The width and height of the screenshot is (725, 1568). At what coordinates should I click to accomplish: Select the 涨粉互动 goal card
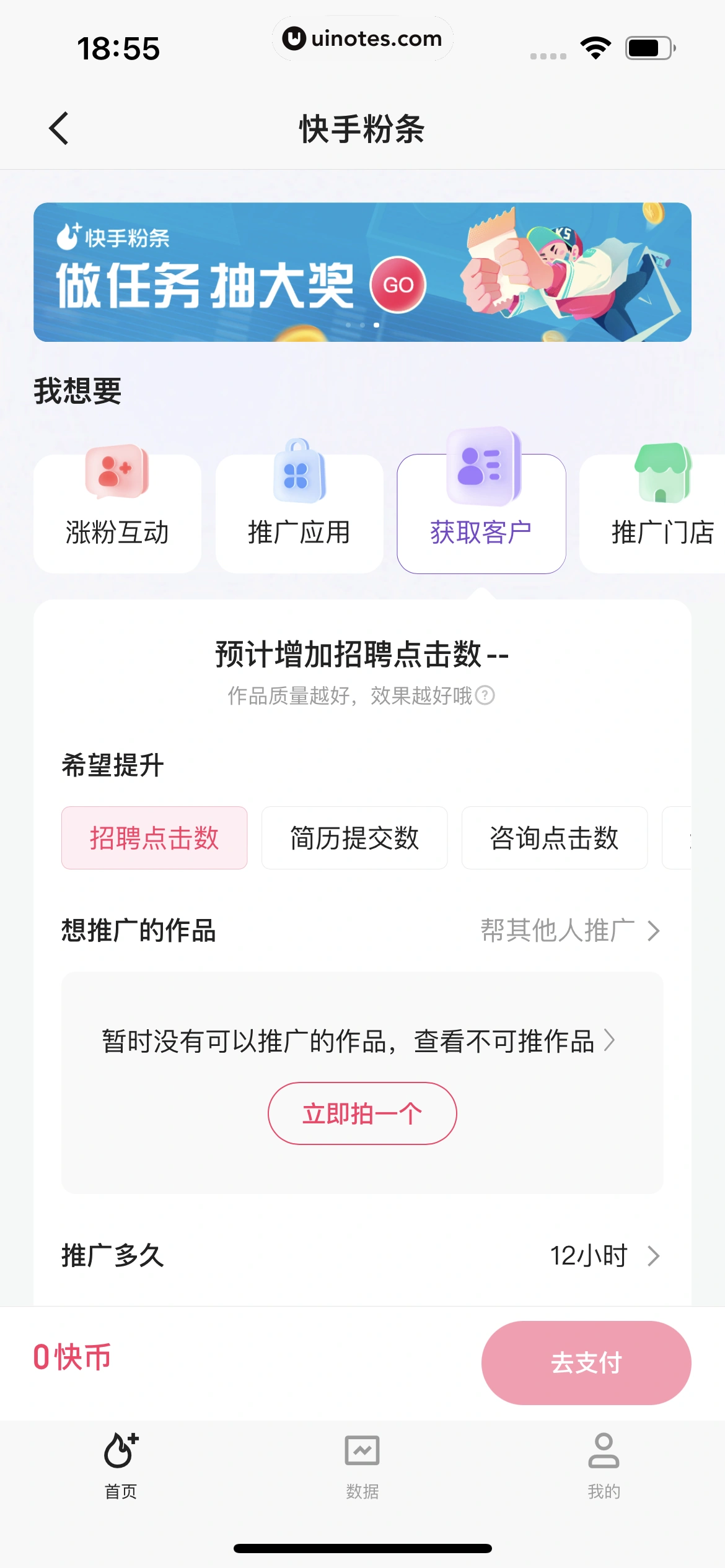(117, 514)
